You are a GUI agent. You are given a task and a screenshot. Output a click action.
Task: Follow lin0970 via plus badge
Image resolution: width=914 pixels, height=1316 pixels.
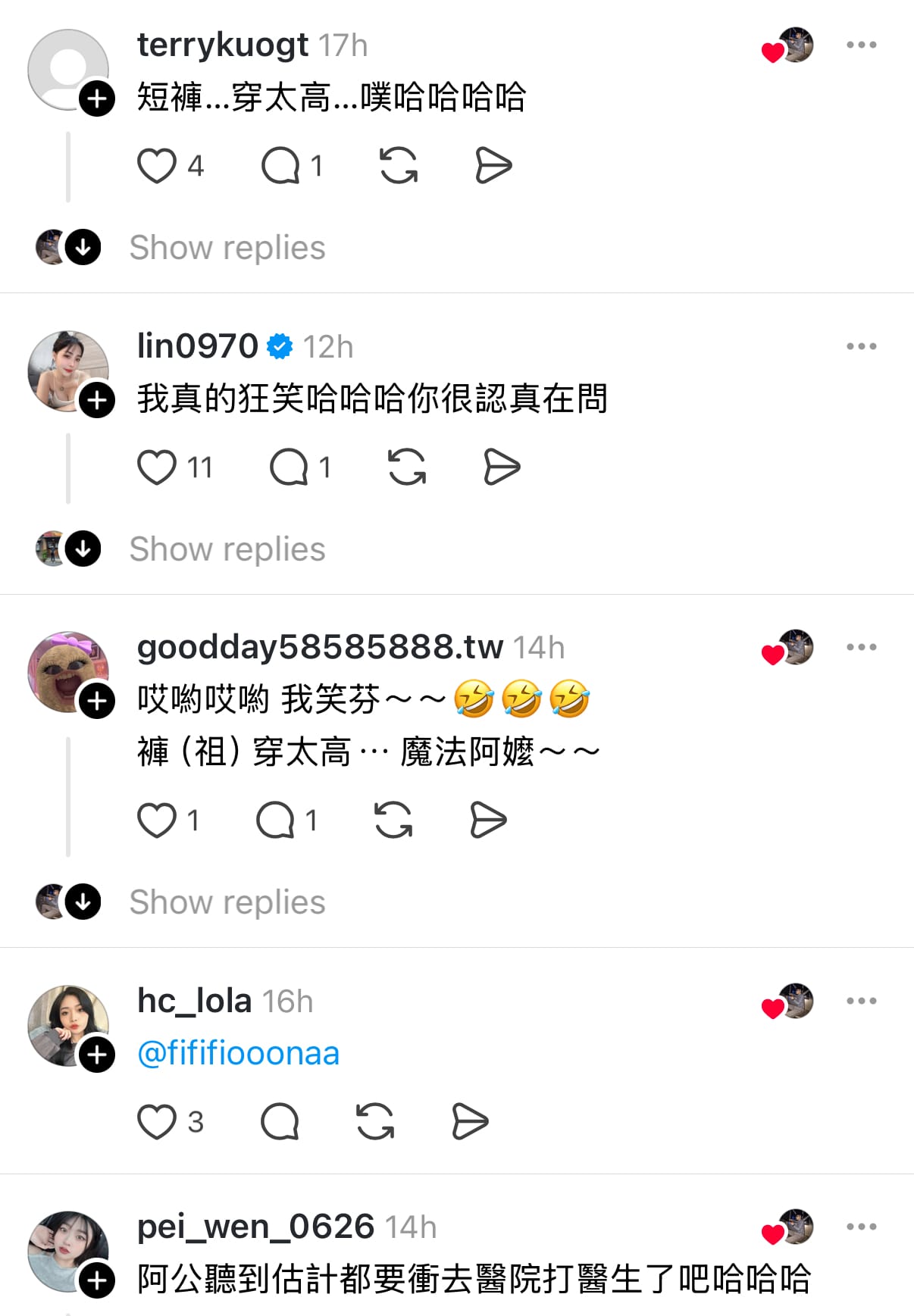(97, 400)
